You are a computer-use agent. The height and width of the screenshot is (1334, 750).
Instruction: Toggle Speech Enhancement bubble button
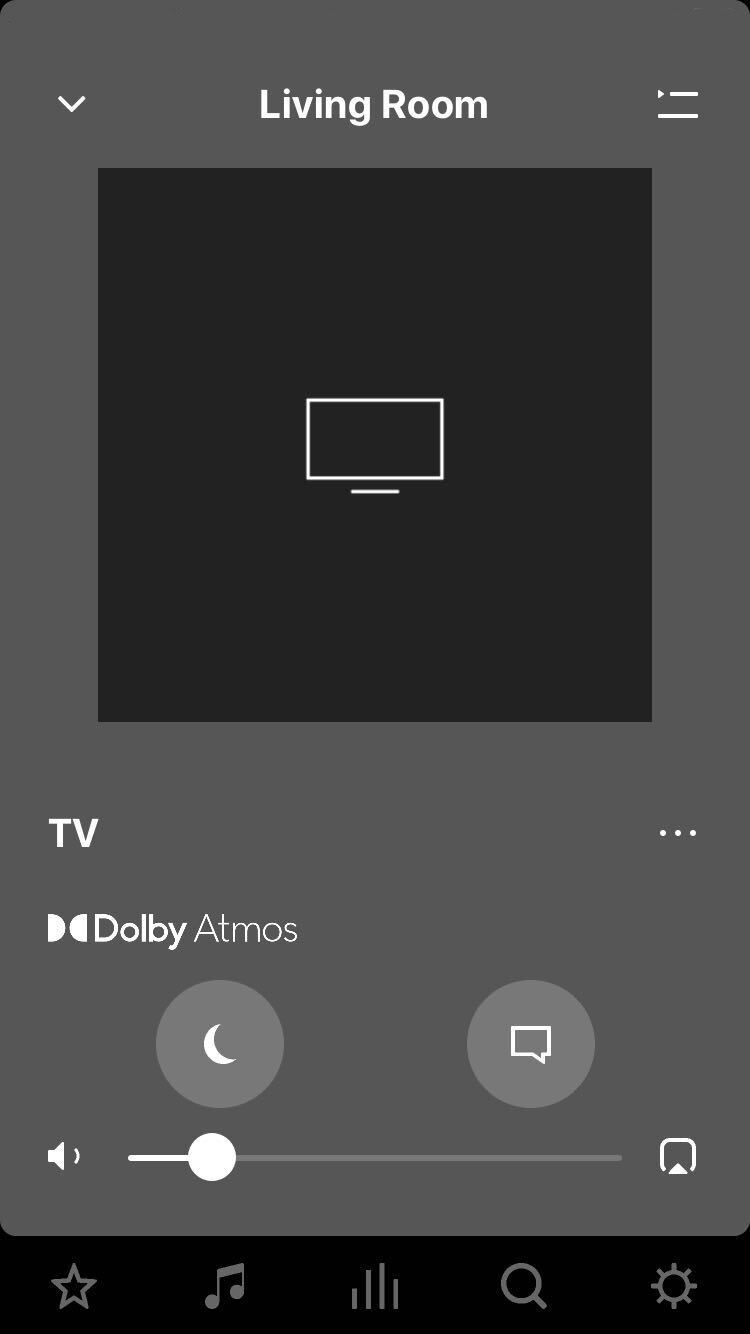(x=531, y=1044)
